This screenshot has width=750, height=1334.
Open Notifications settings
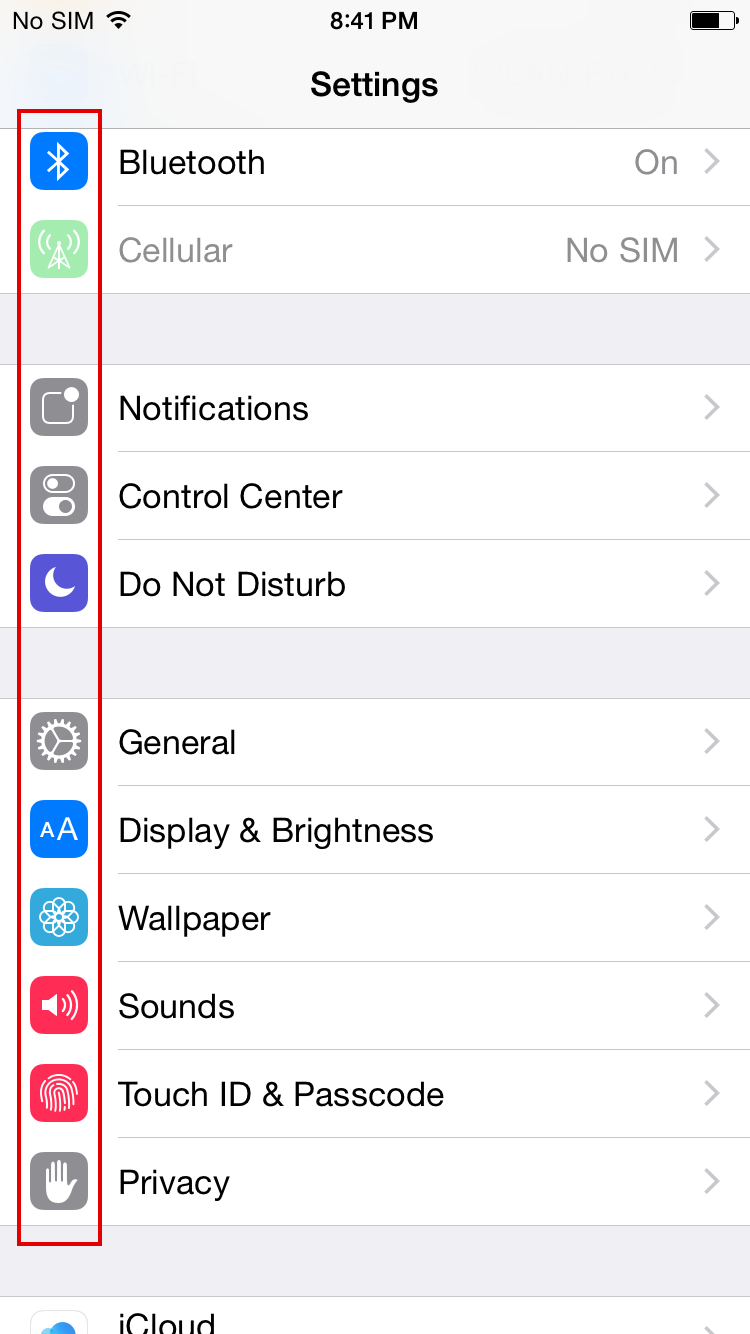click(375, 408)
